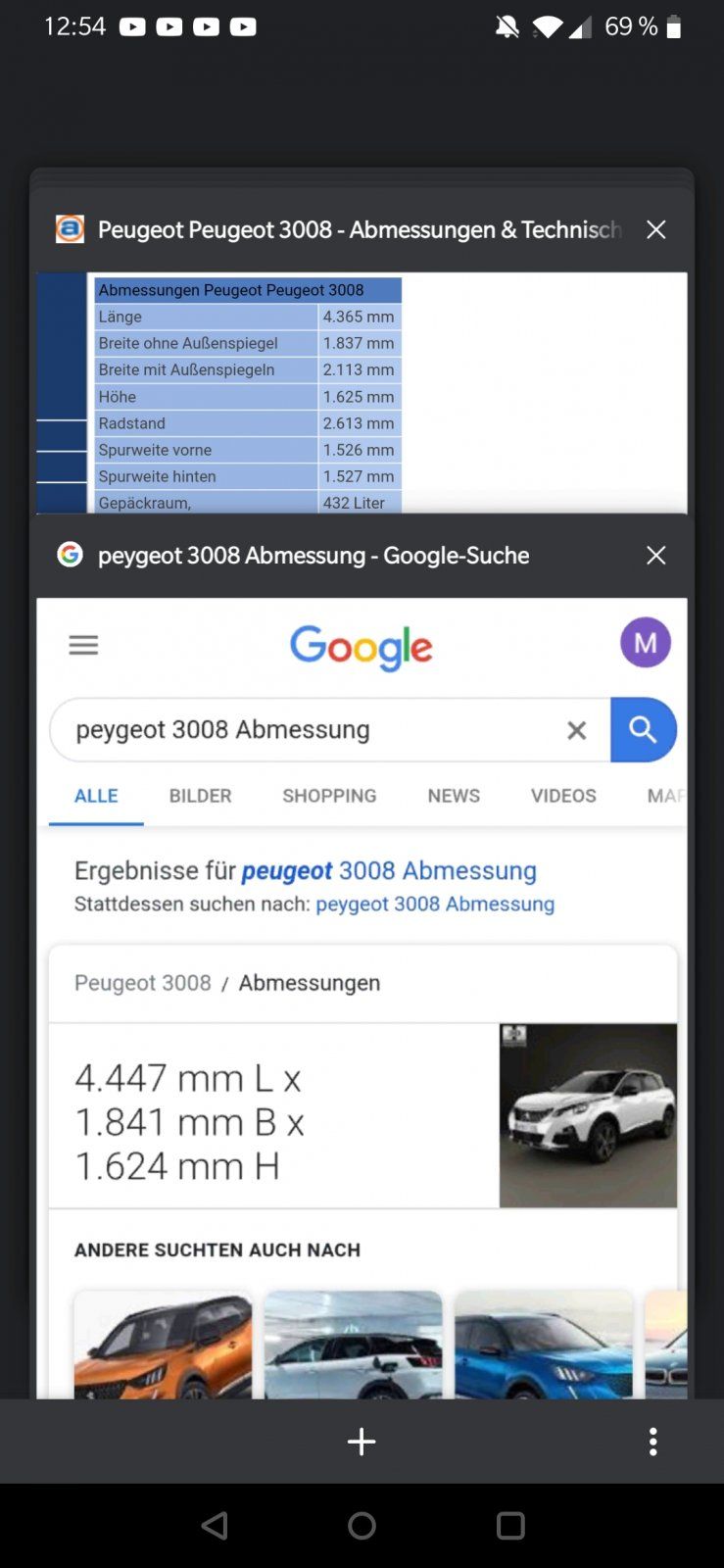Close the Peugeot Abmessungen & Technisch tab
724x1568 pixels.
click(x=655, y=229)
